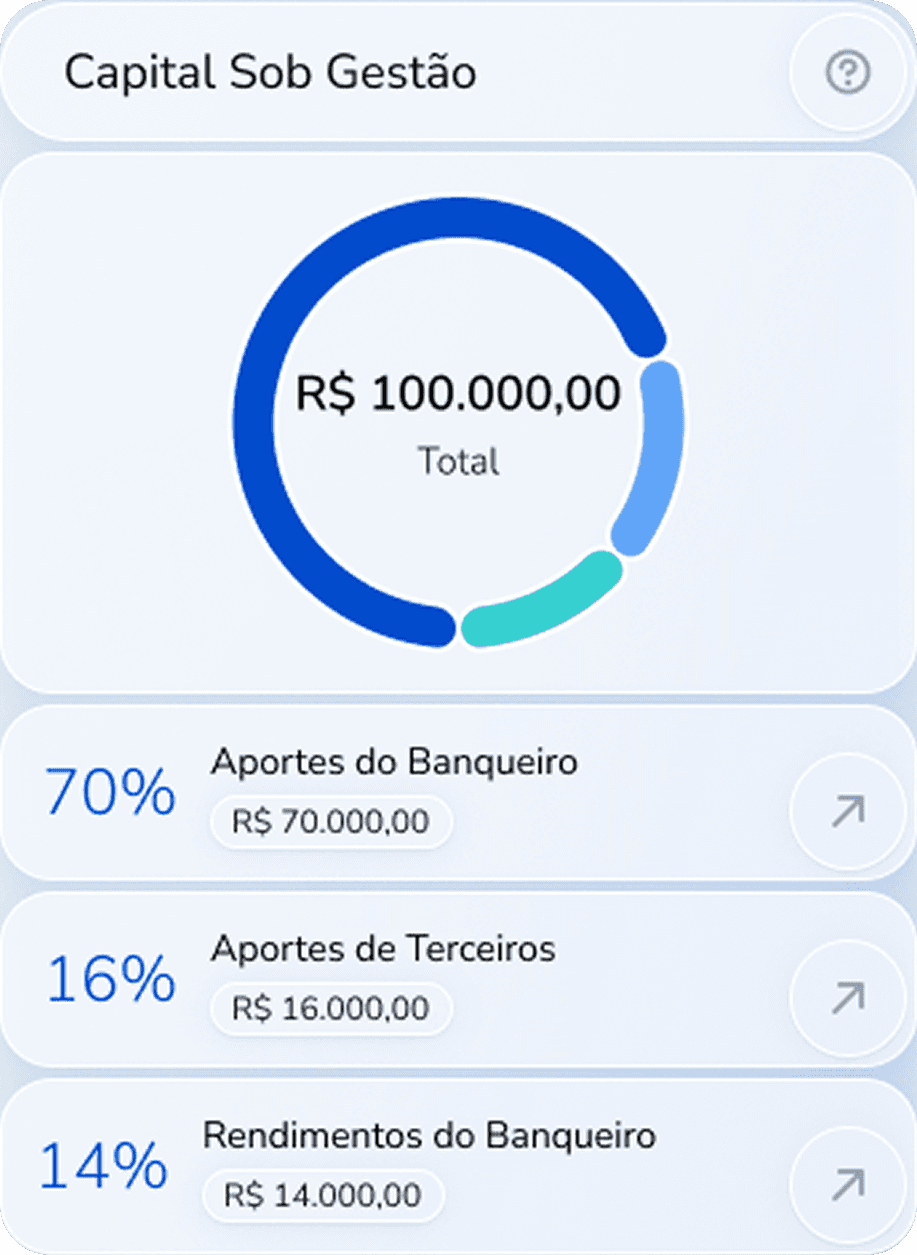
Task: Click the arrow icon for Aportes do Banqueiro
Action: (x=846, y=813)
